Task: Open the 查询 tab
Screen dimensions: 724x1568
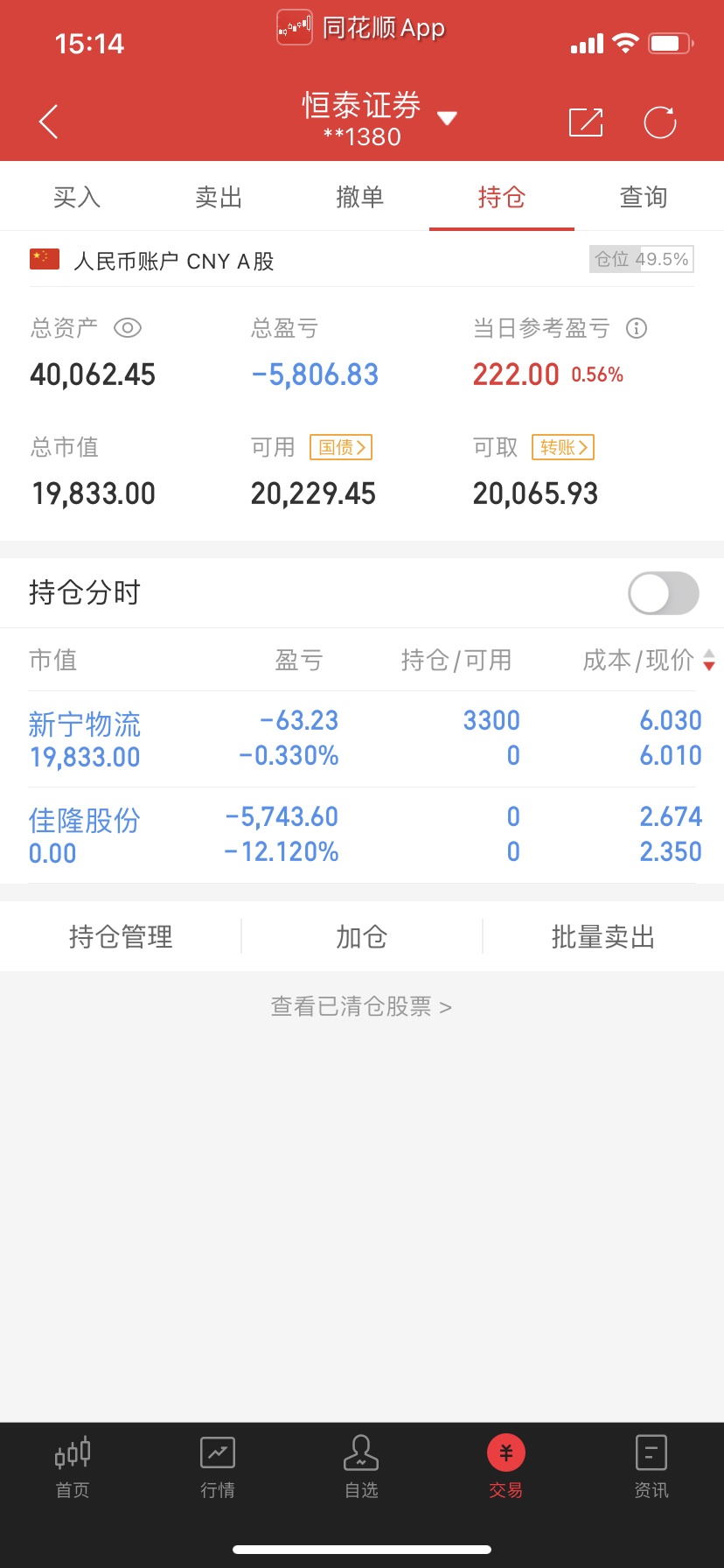Action: pyautogui.click(x=644, y=197)
